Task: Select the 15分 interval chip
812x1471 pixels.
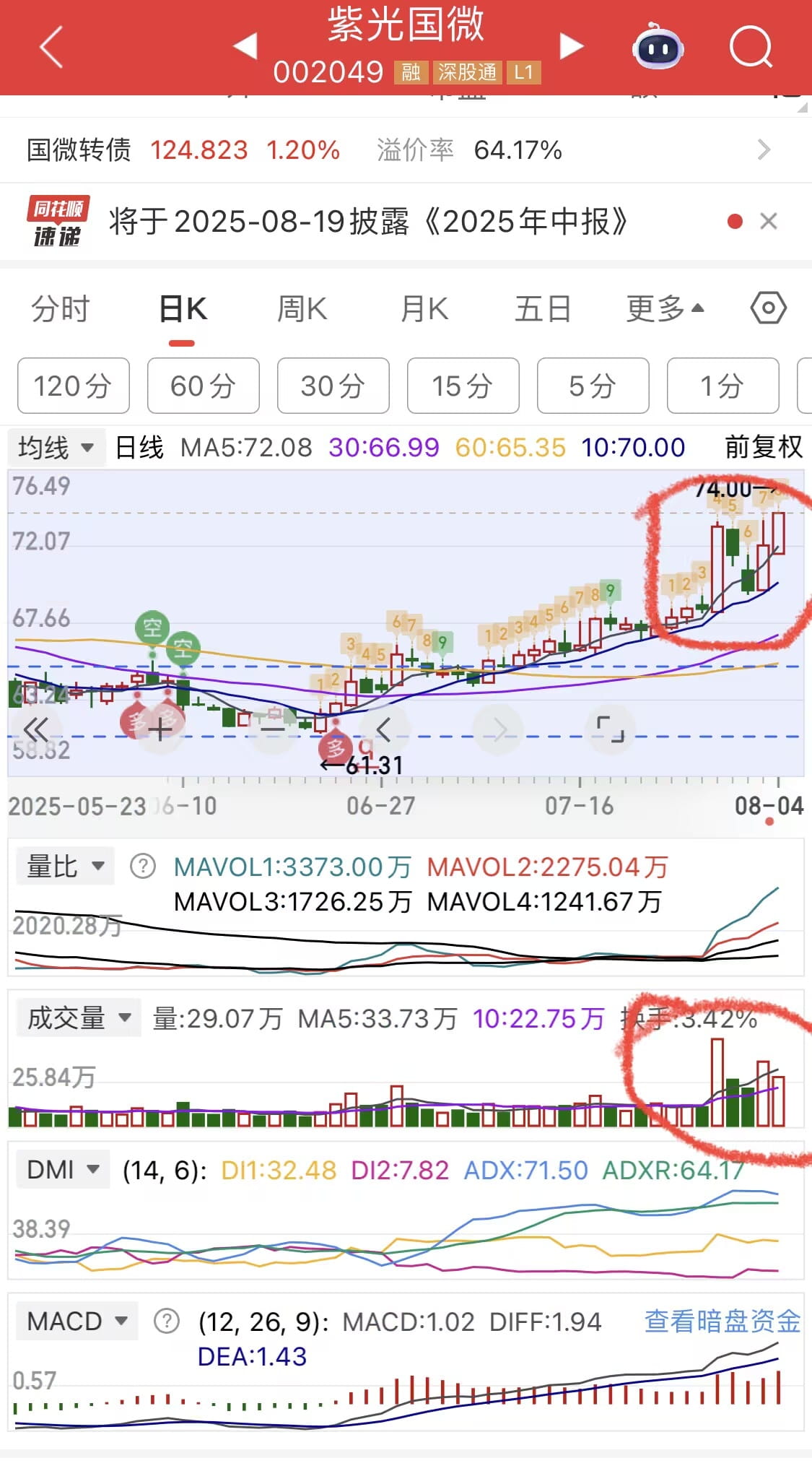Action: click(463, 386)
